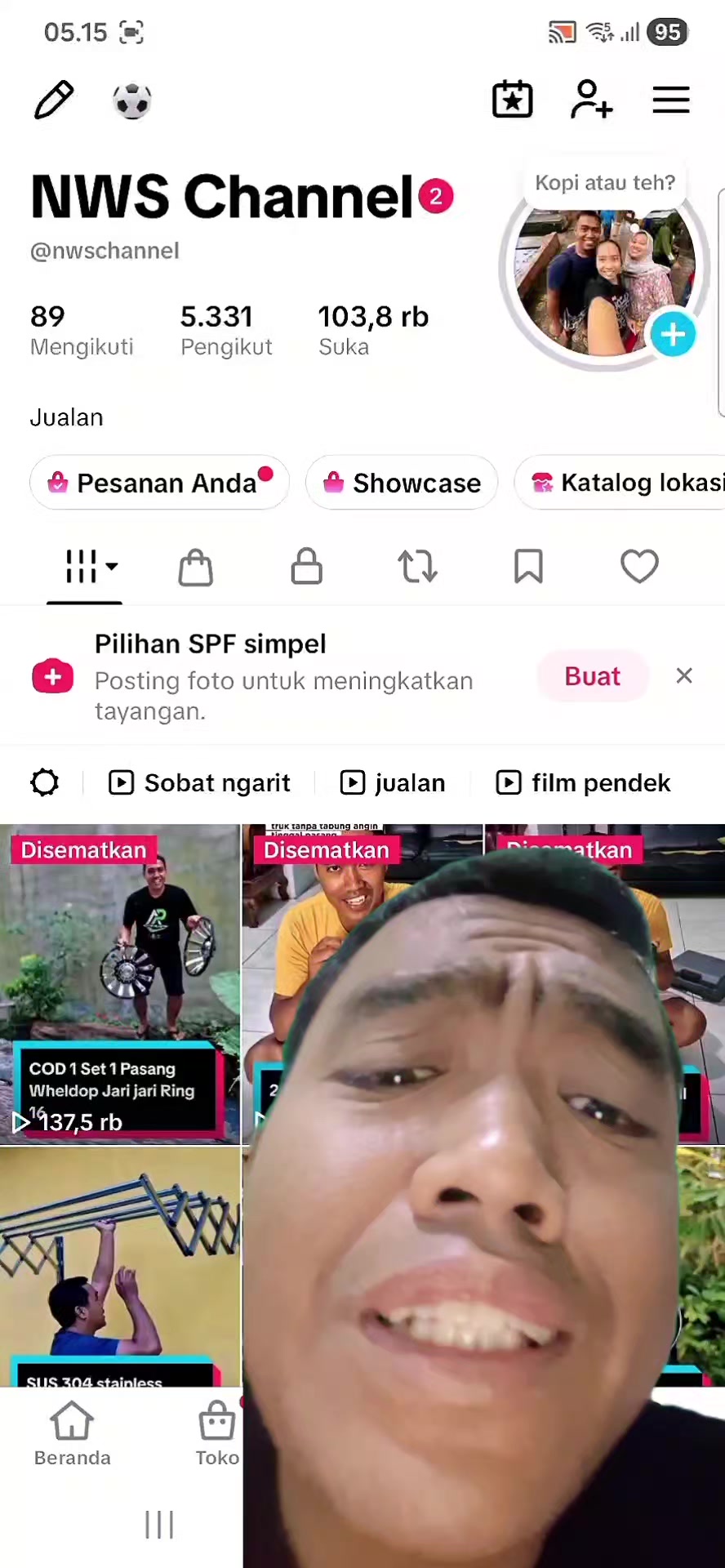Switch to the liked videos heart tab
725x1568 pixels.
pyautogui.click(x=639, y=567)
